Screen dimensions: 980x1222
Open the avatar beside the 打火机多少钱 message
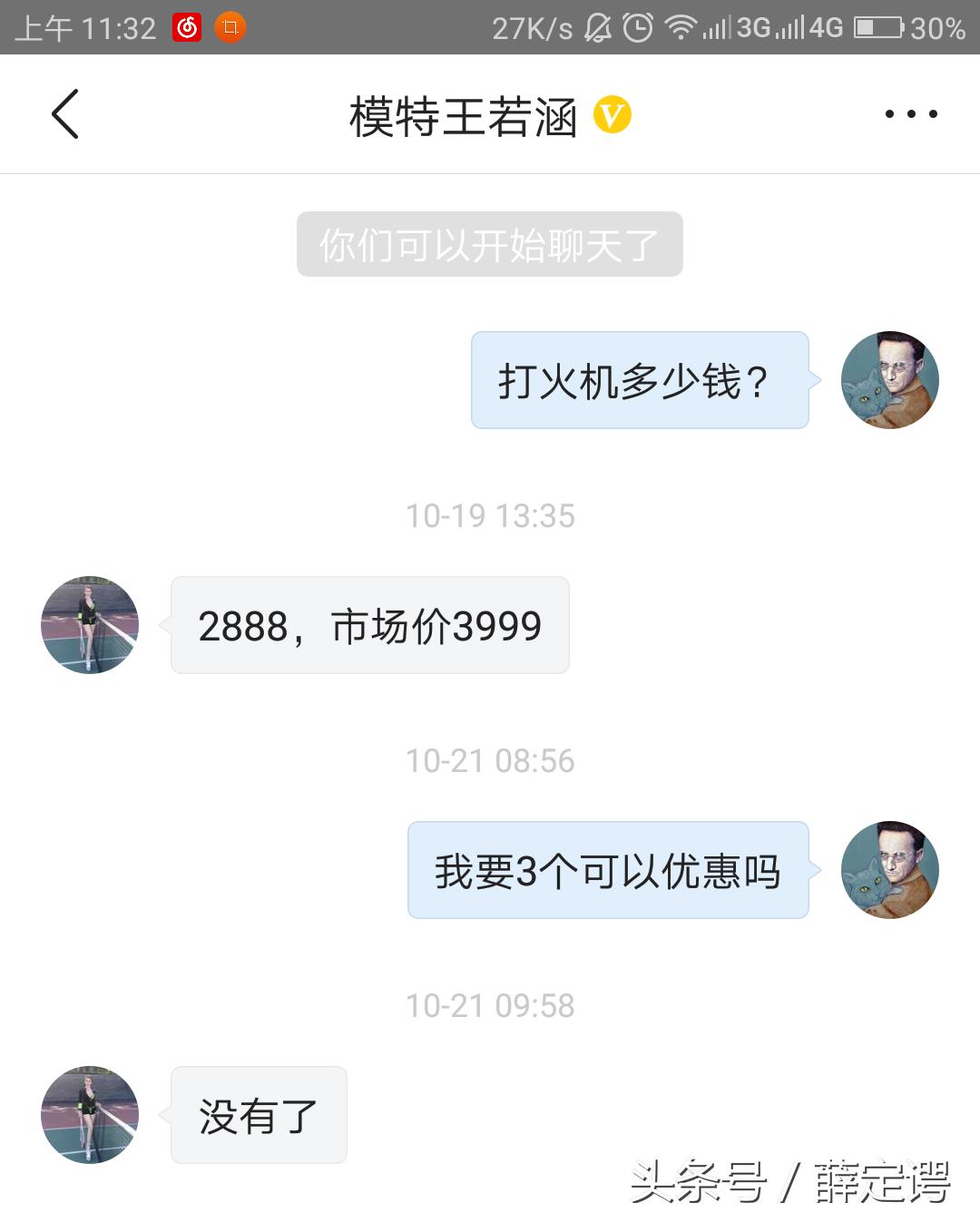(889, 380)
